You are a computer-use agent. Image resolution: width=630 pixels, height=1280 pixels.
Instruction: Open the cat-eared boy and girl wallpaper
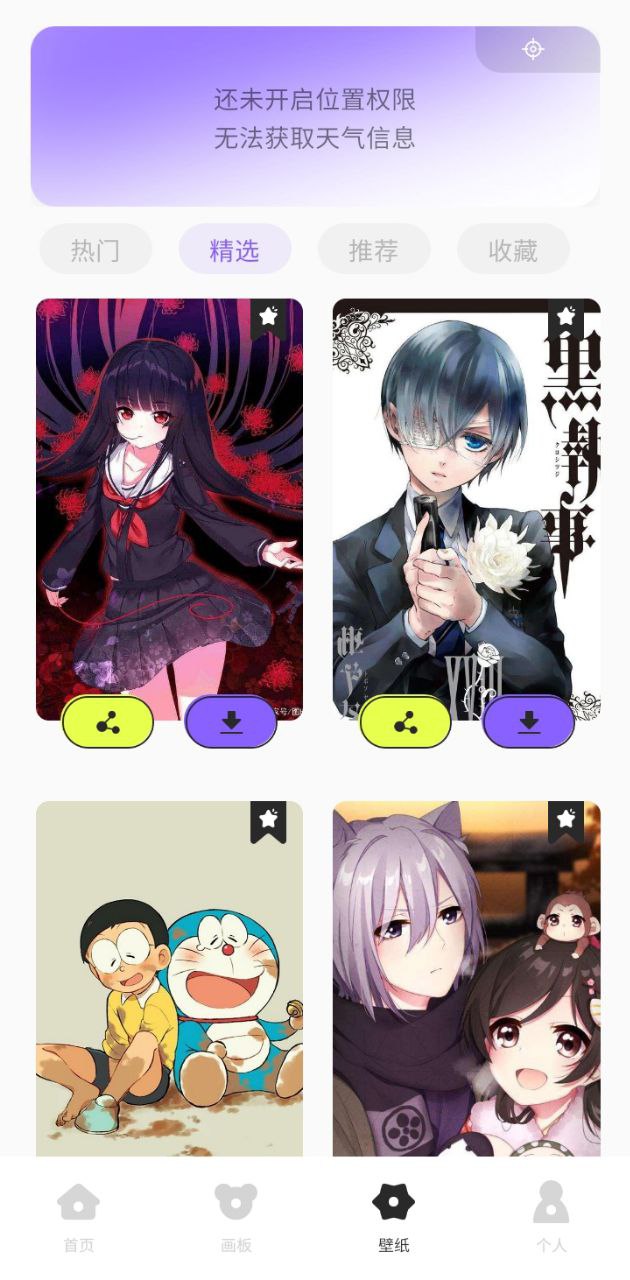coord(466,990)
